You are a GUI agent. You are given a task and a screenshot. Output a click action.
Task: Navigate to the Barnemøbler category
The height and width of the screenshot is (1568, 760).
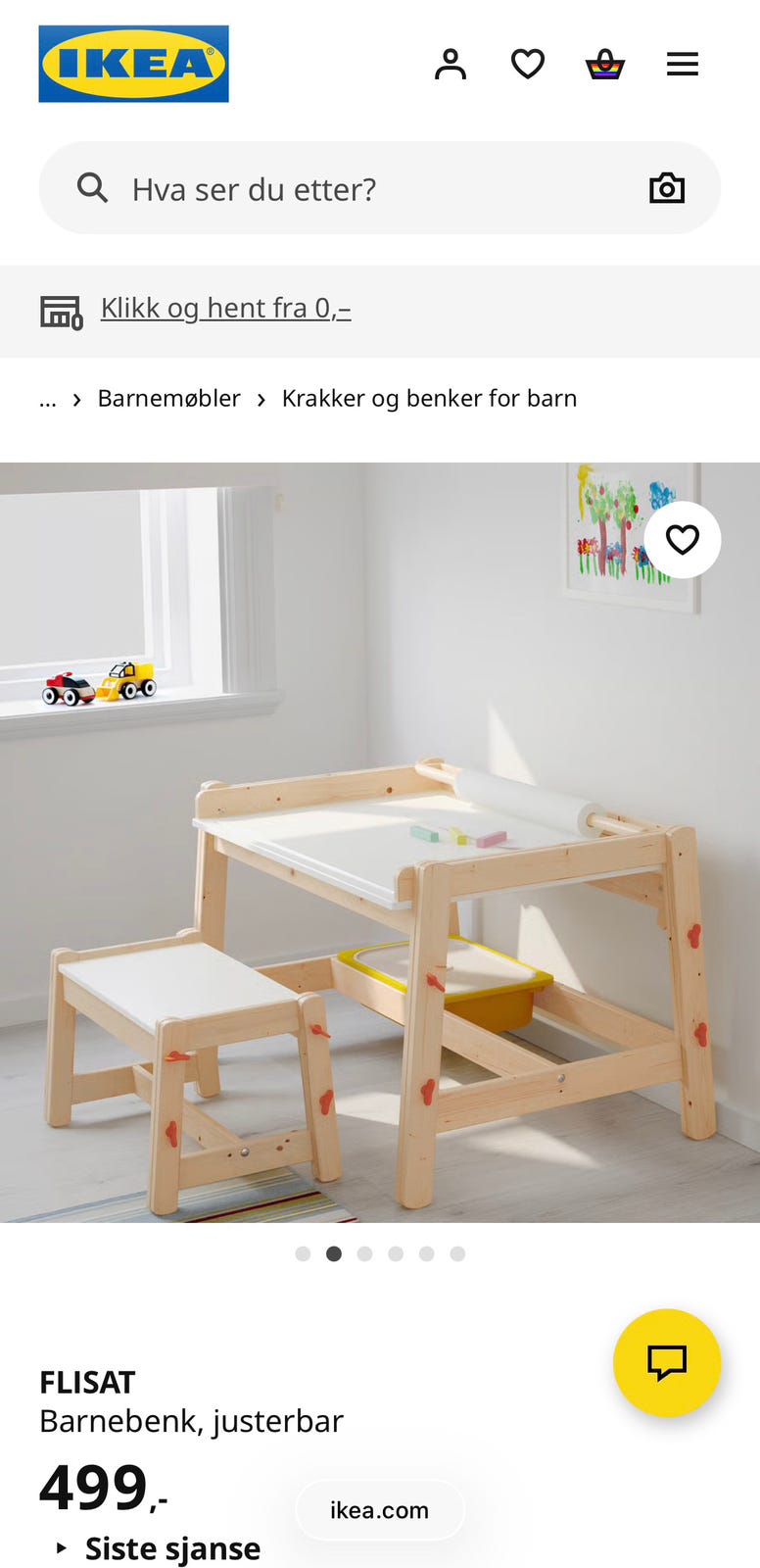(x=168, y=398)
